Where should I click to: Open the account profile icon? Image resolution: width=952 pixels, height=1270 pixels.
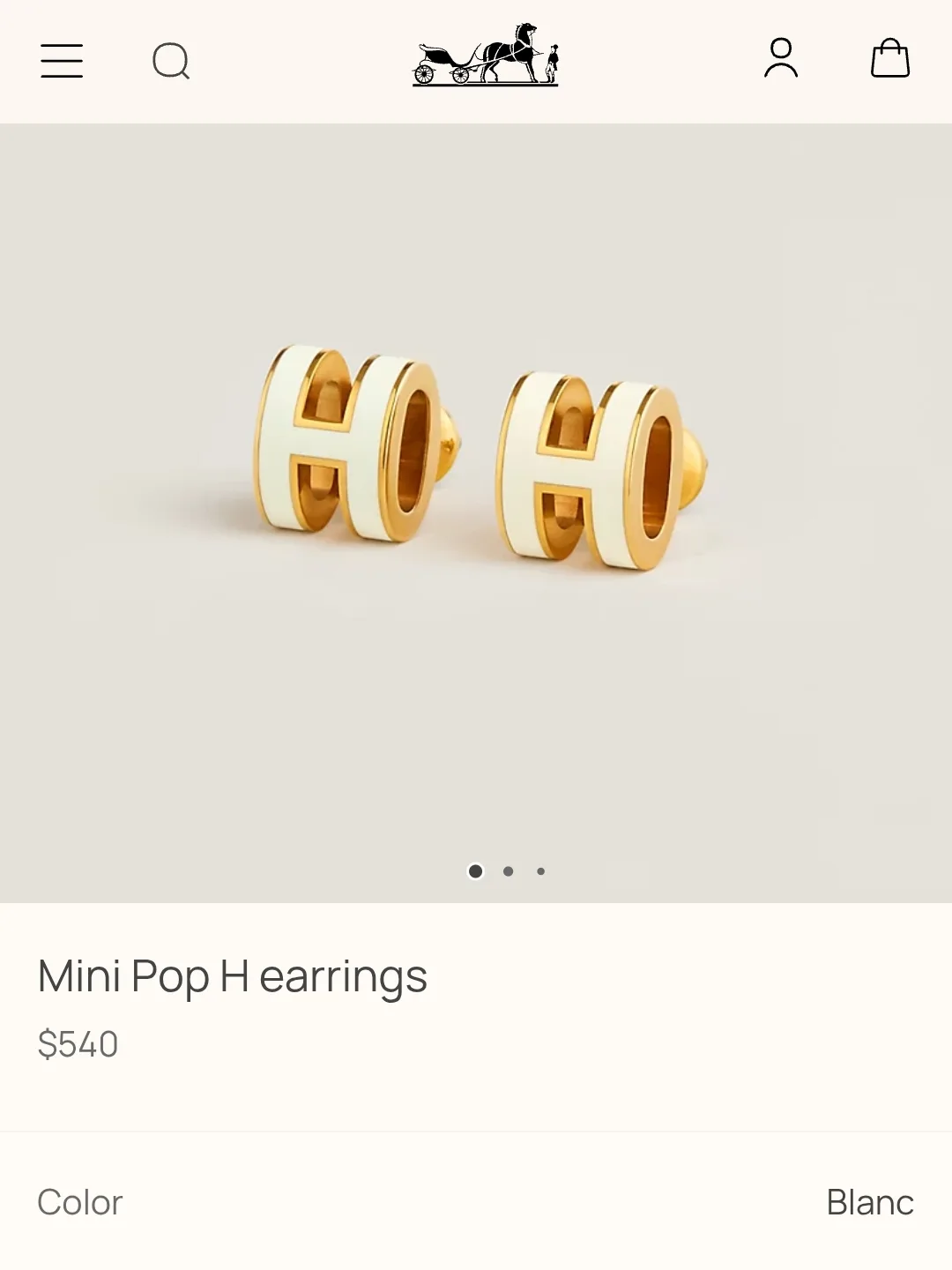(x=780, y=59)
